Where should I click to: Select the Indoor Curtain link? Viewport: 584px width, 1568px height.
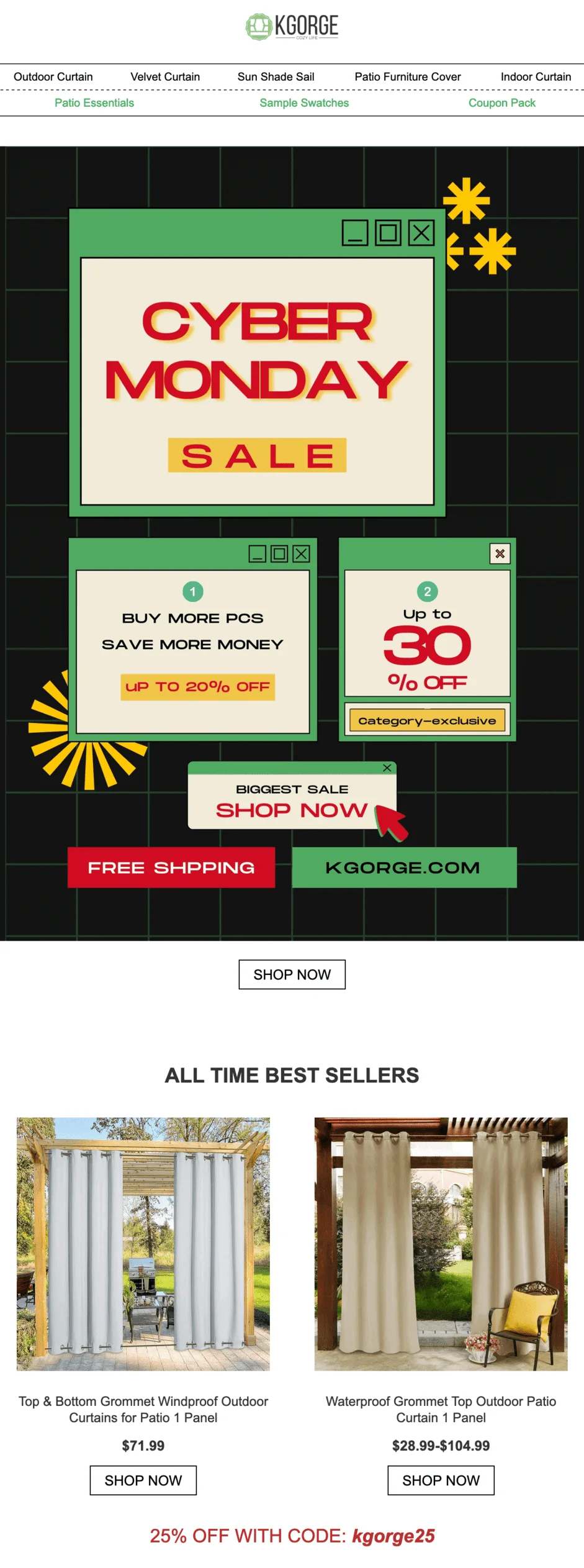tap(536, 77)
